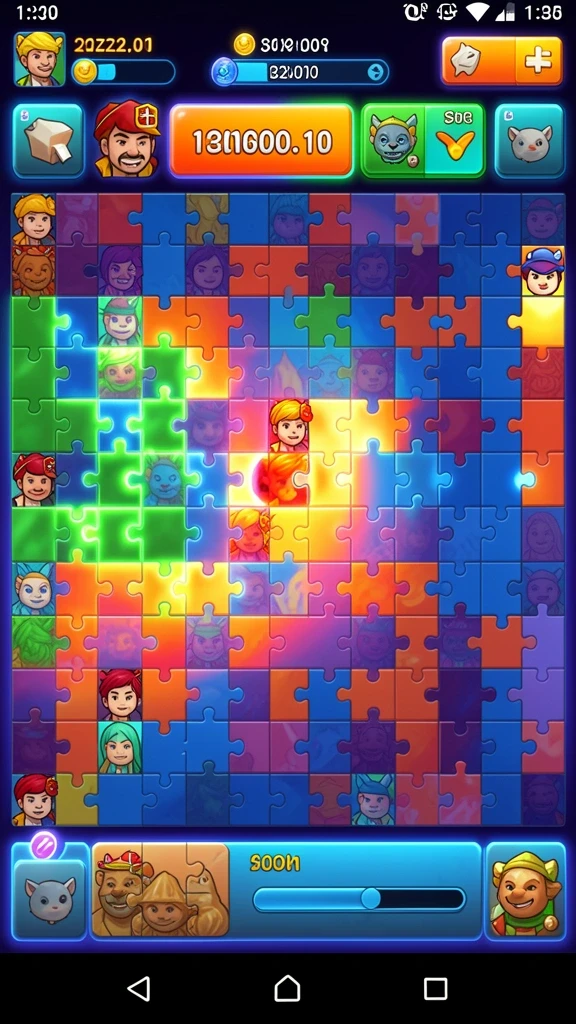Viewport: 576px width, 1024px height.
Task: Open the player profile avatar
Action: pos(40,59)
